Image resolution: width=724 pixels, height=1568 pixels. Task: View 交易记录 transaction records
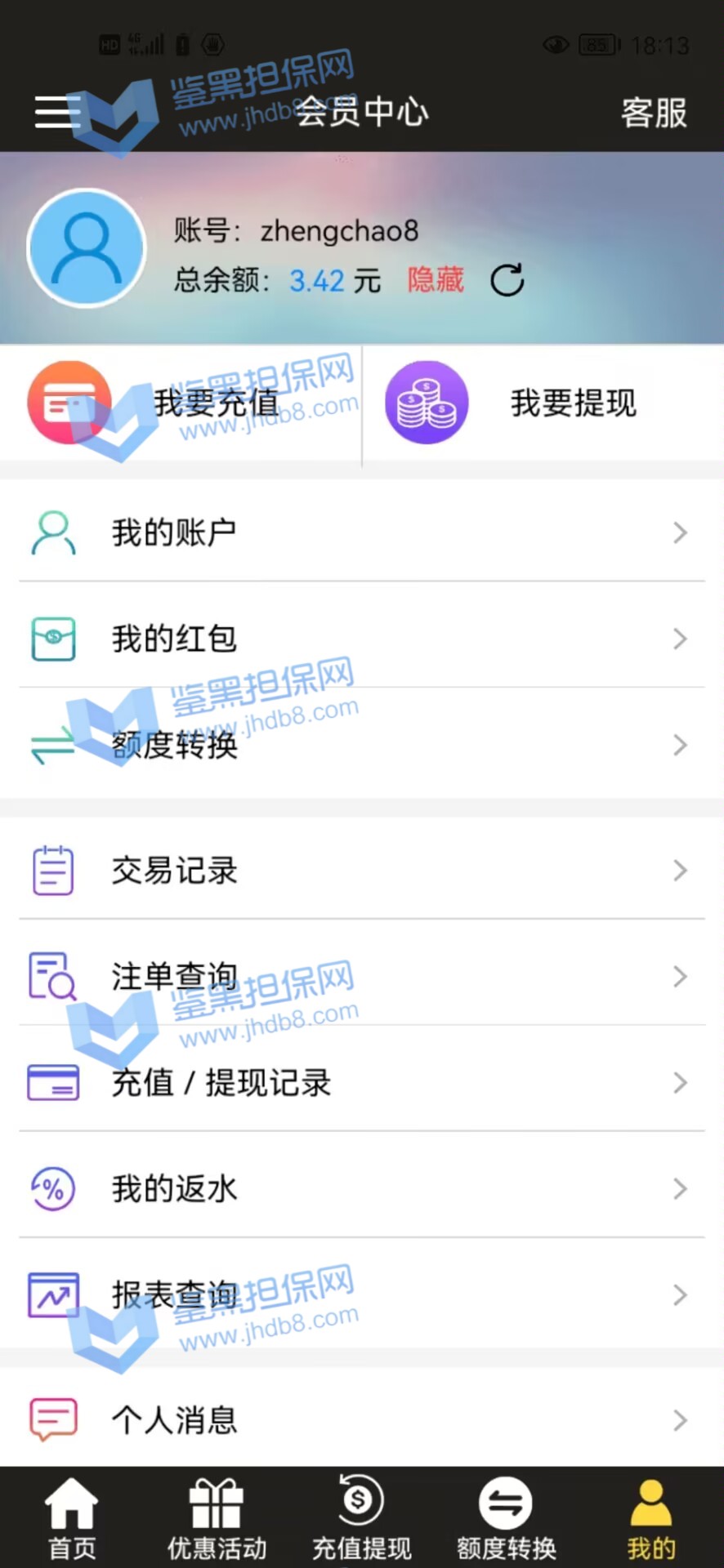pos(361,871)
